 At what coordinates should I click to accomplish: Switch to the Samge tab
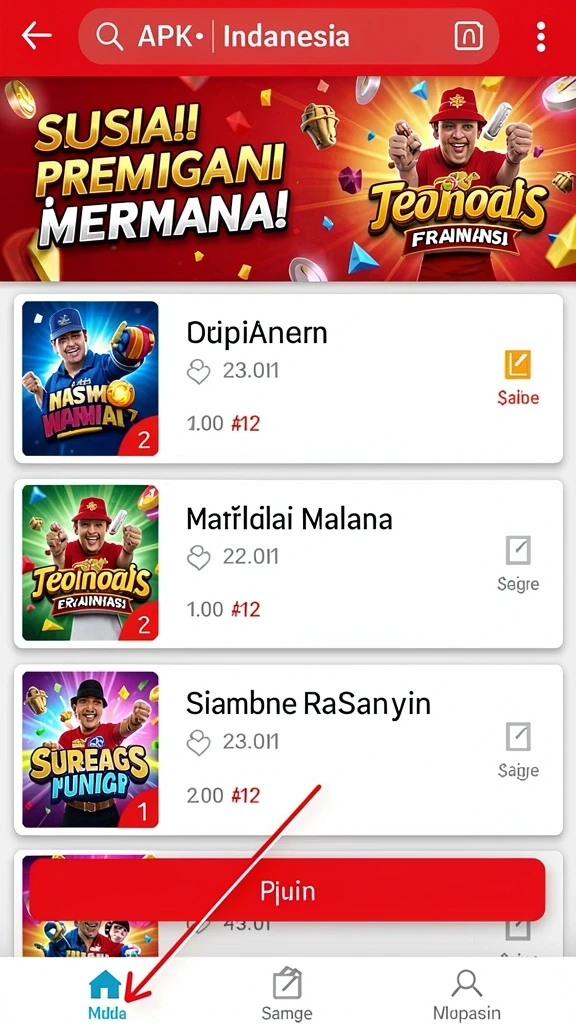(287, 995)
